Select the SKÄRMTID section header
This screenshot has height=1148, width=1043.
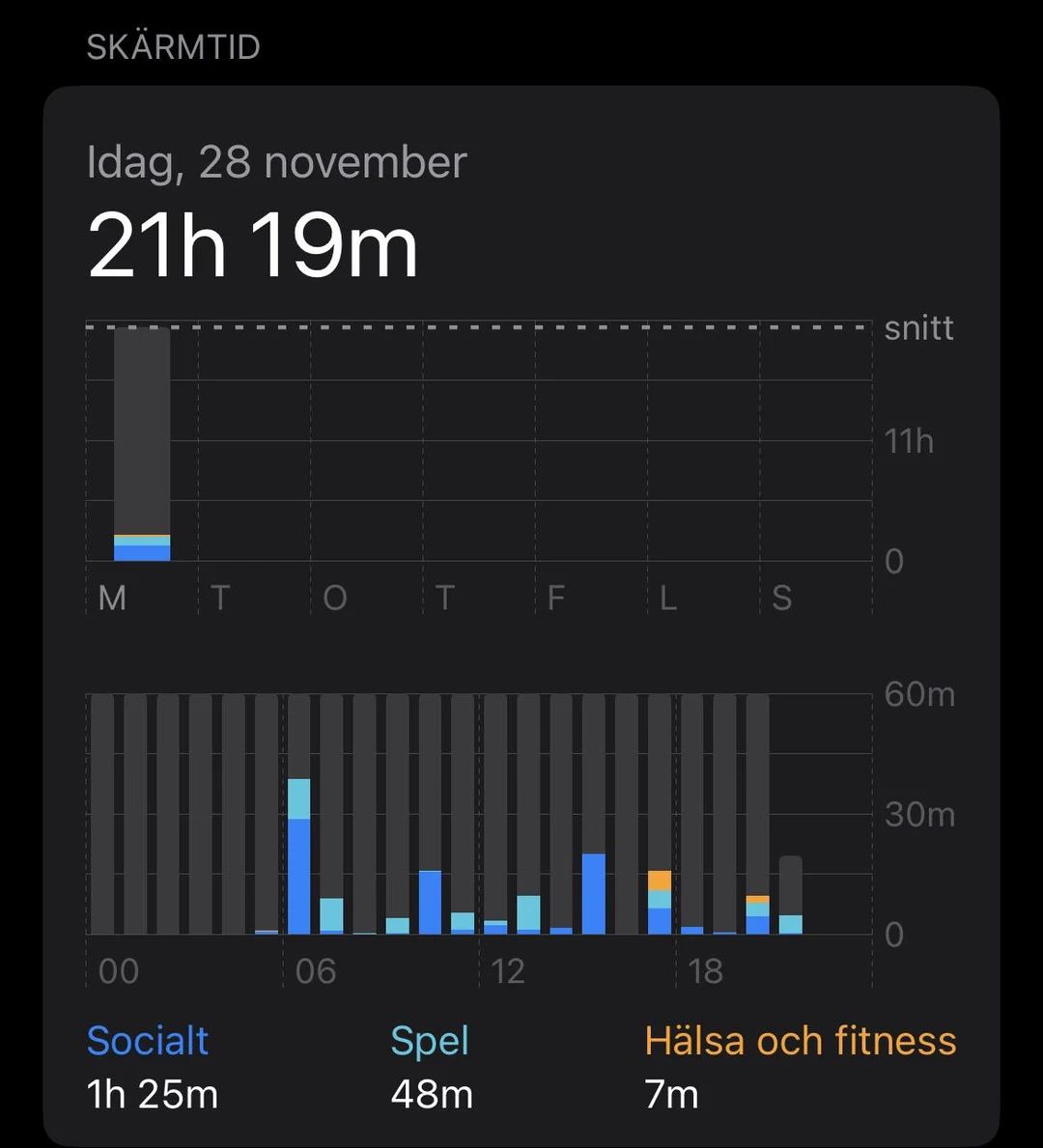point(176,45)
